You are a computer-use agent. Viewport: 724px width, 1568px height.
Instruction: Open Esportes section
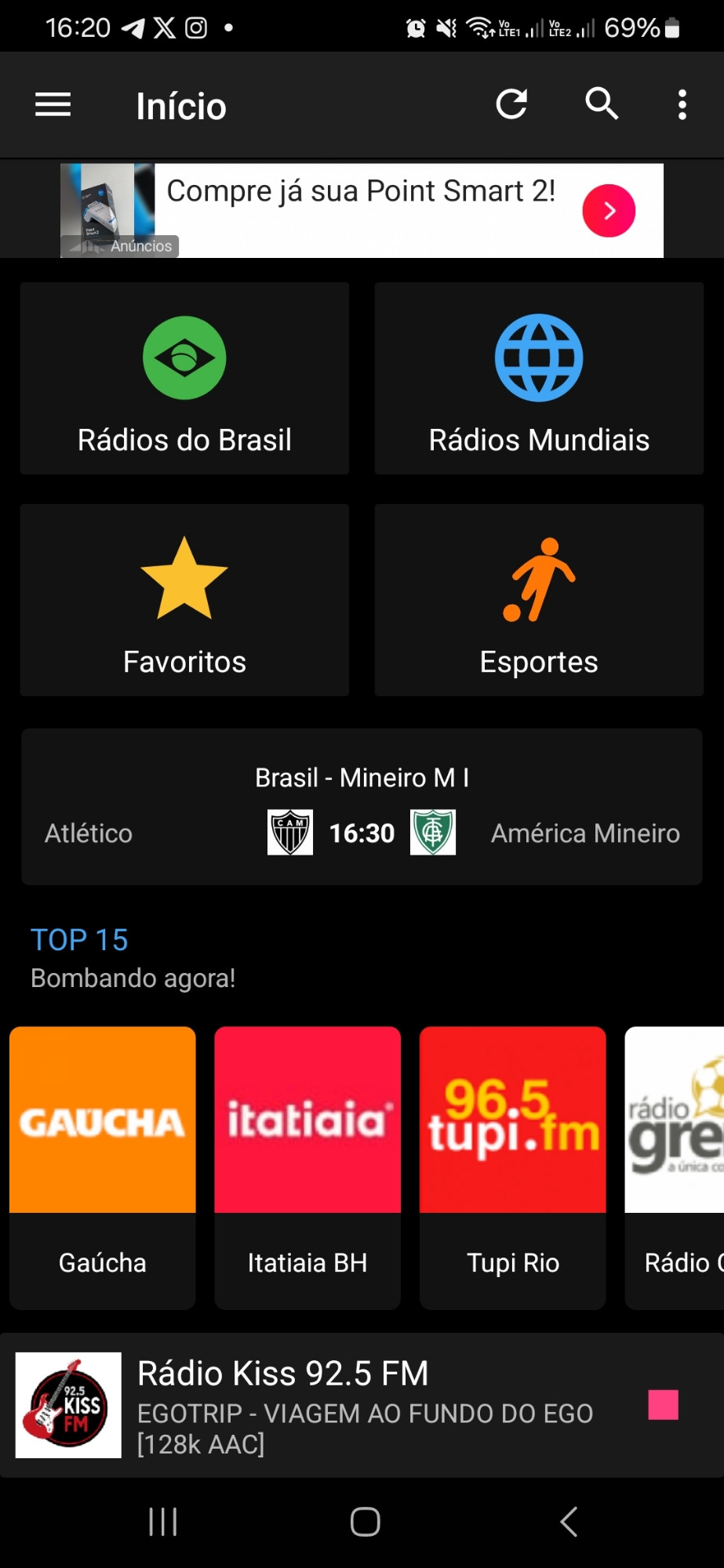point(539,601)
